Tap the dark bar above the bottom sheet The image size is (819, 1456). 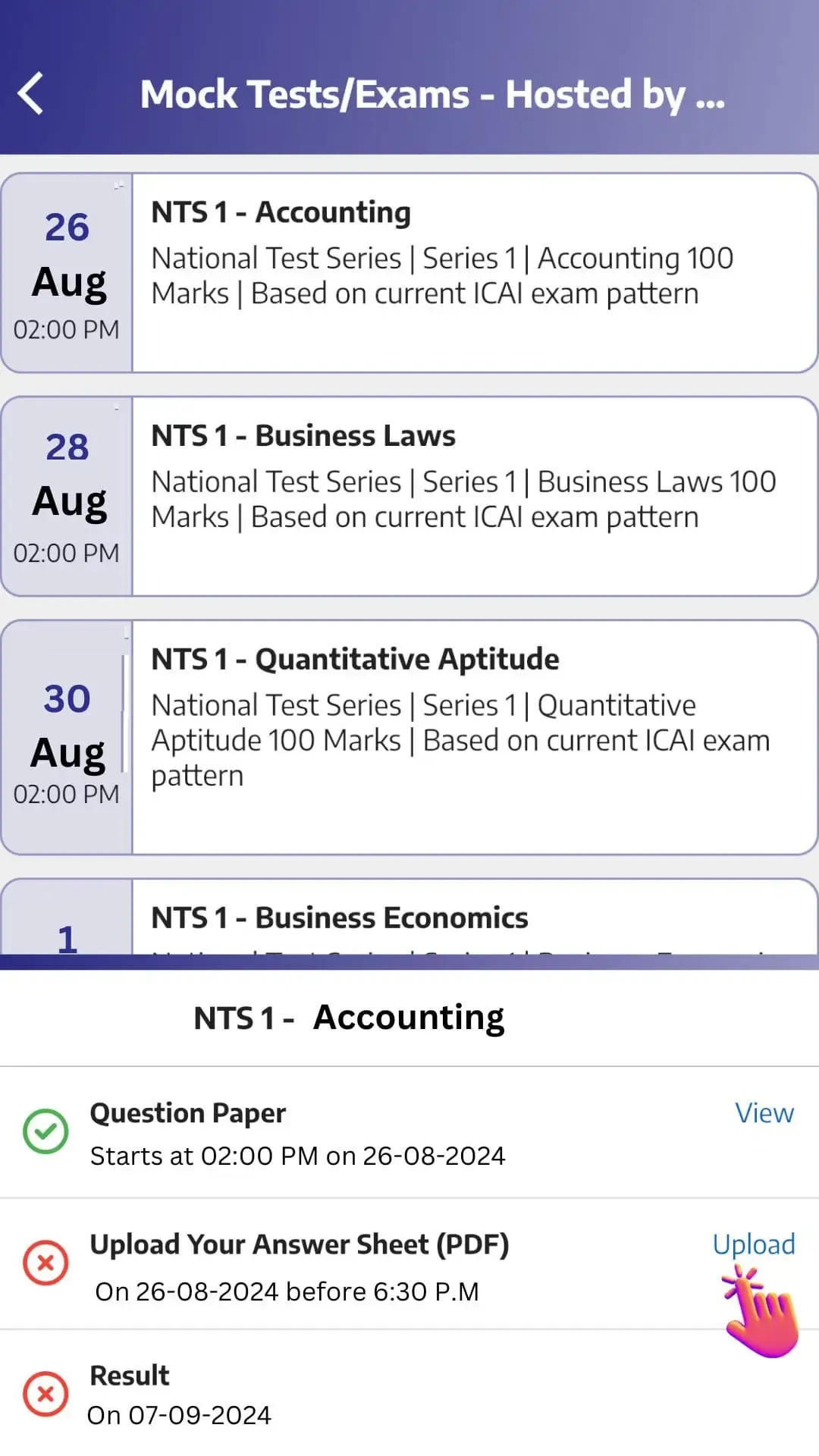pos(409,960)
